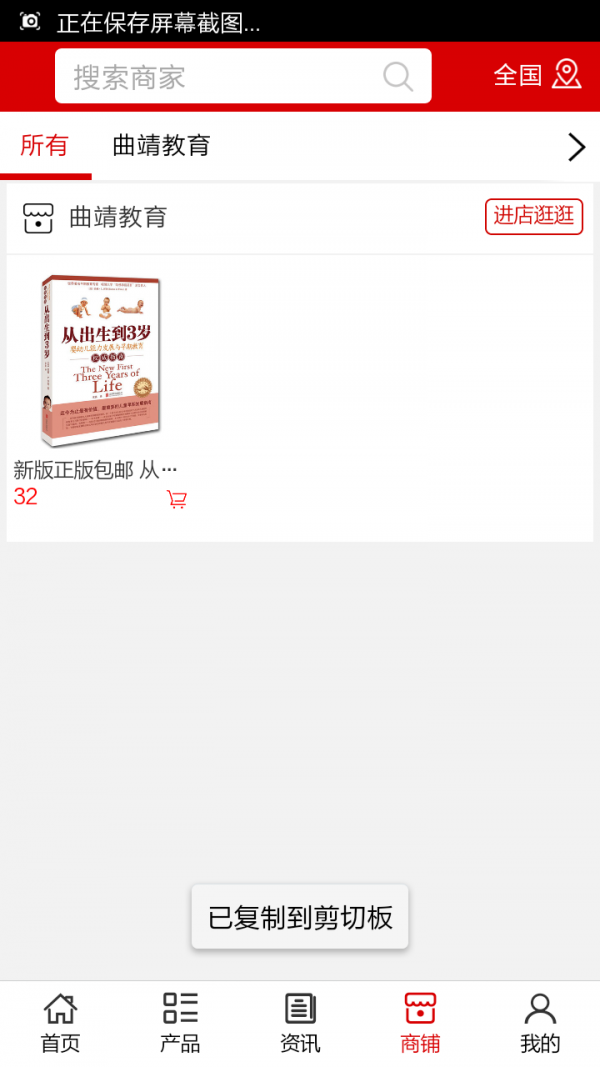Expand more categories with the right arrow

coord(576,147)
